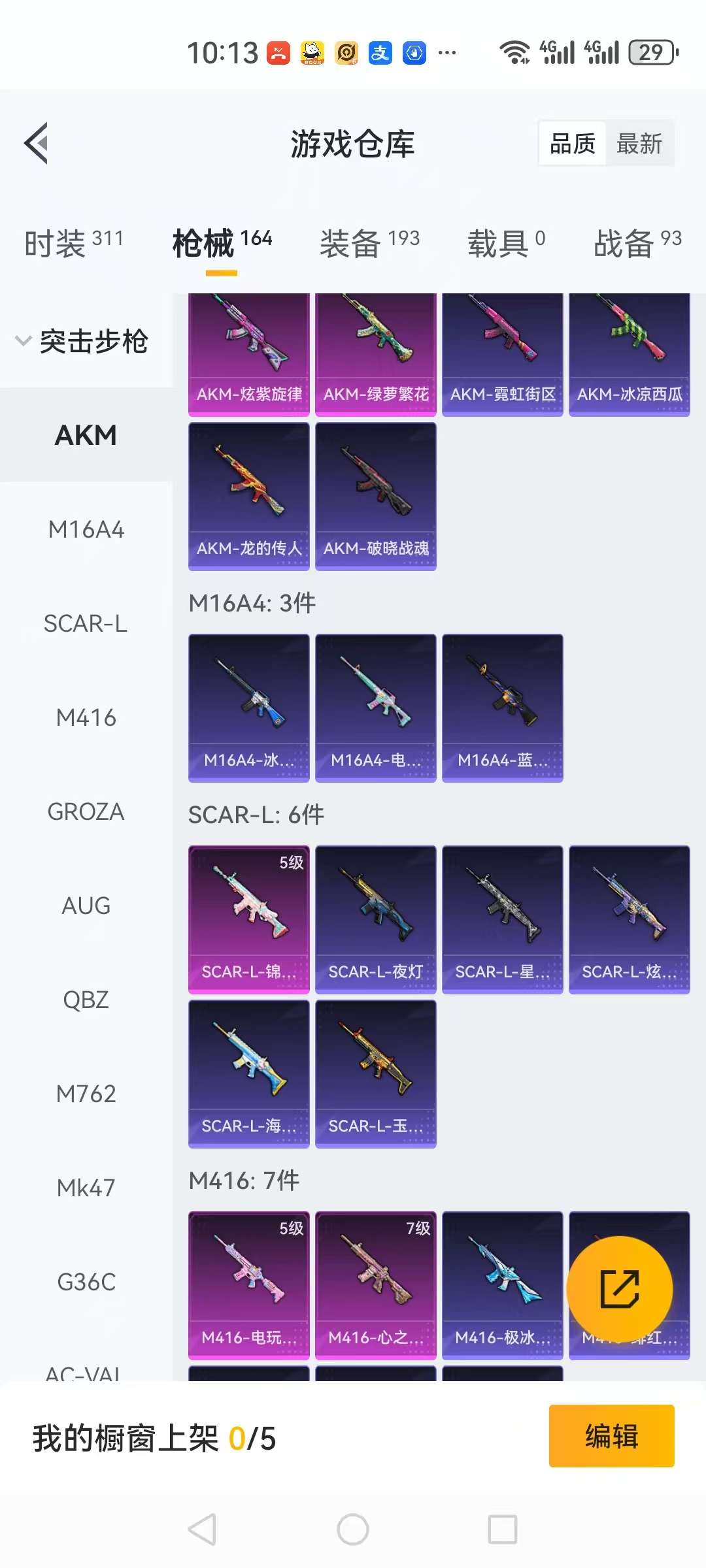The height and width of the screenshot is (1568, 706).
Task: Select M762 in the sidebar
Action: [86, 1094]
